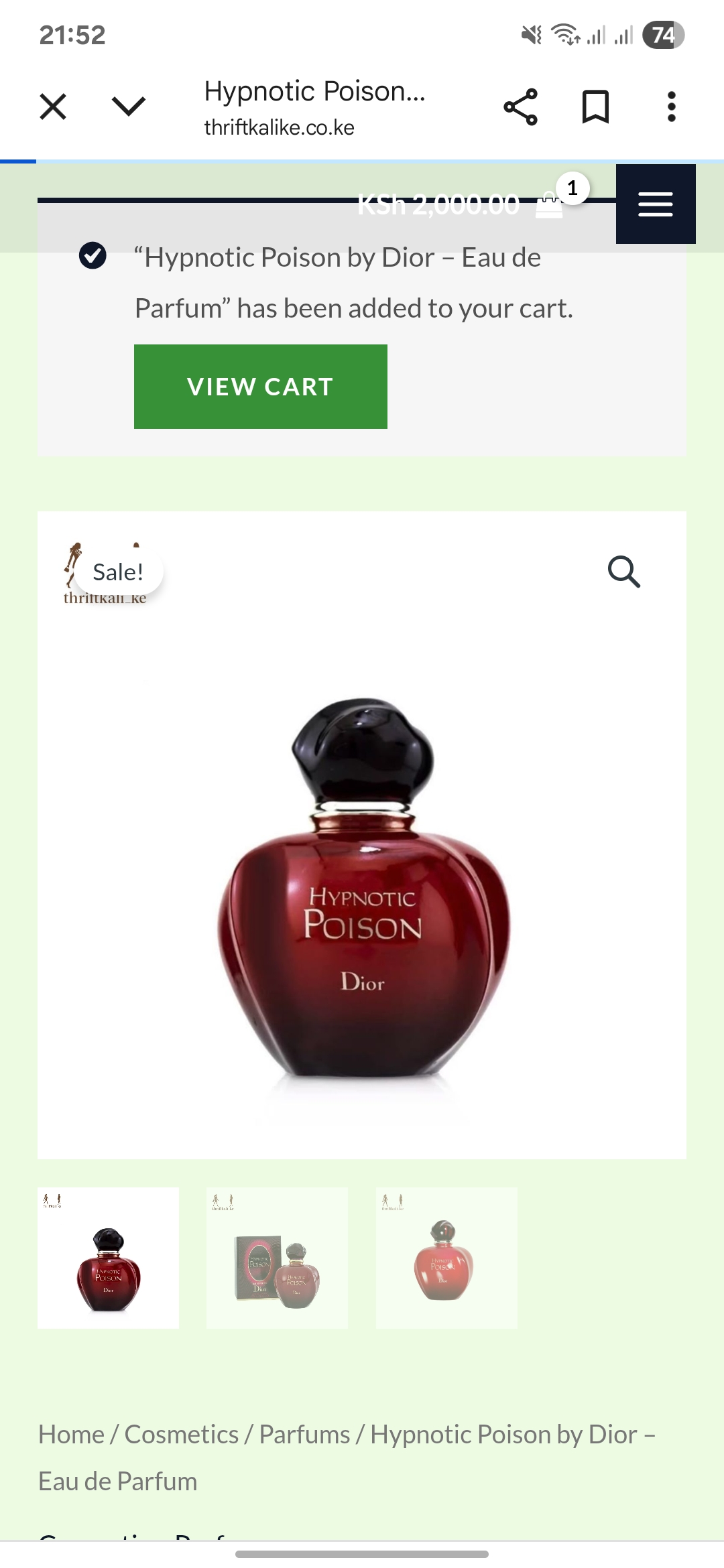
Task: Close the browser tab
Action: 53,107
